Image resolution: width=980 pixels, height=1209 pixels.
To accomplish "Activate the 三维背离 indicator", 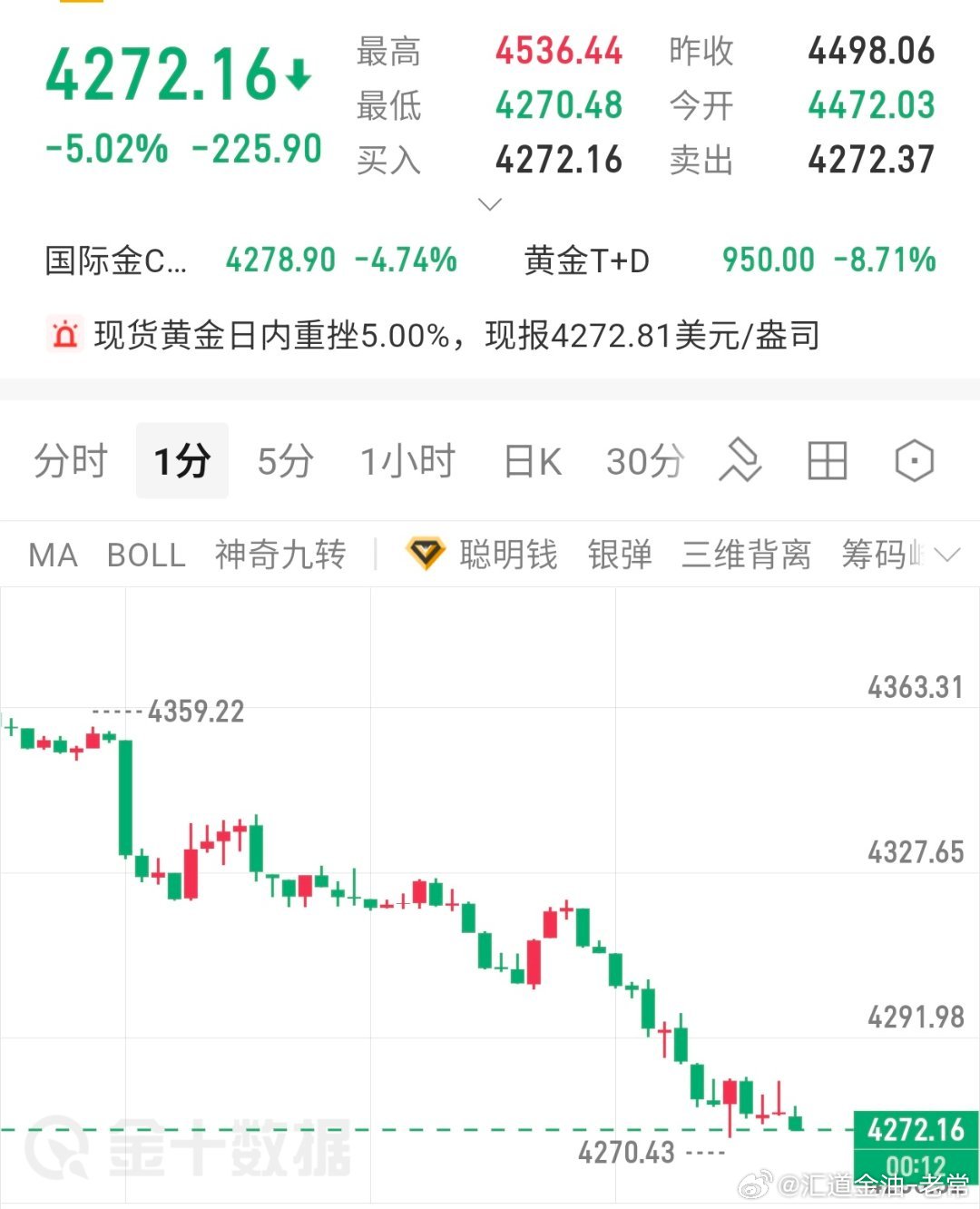I will tap(746, 555).
